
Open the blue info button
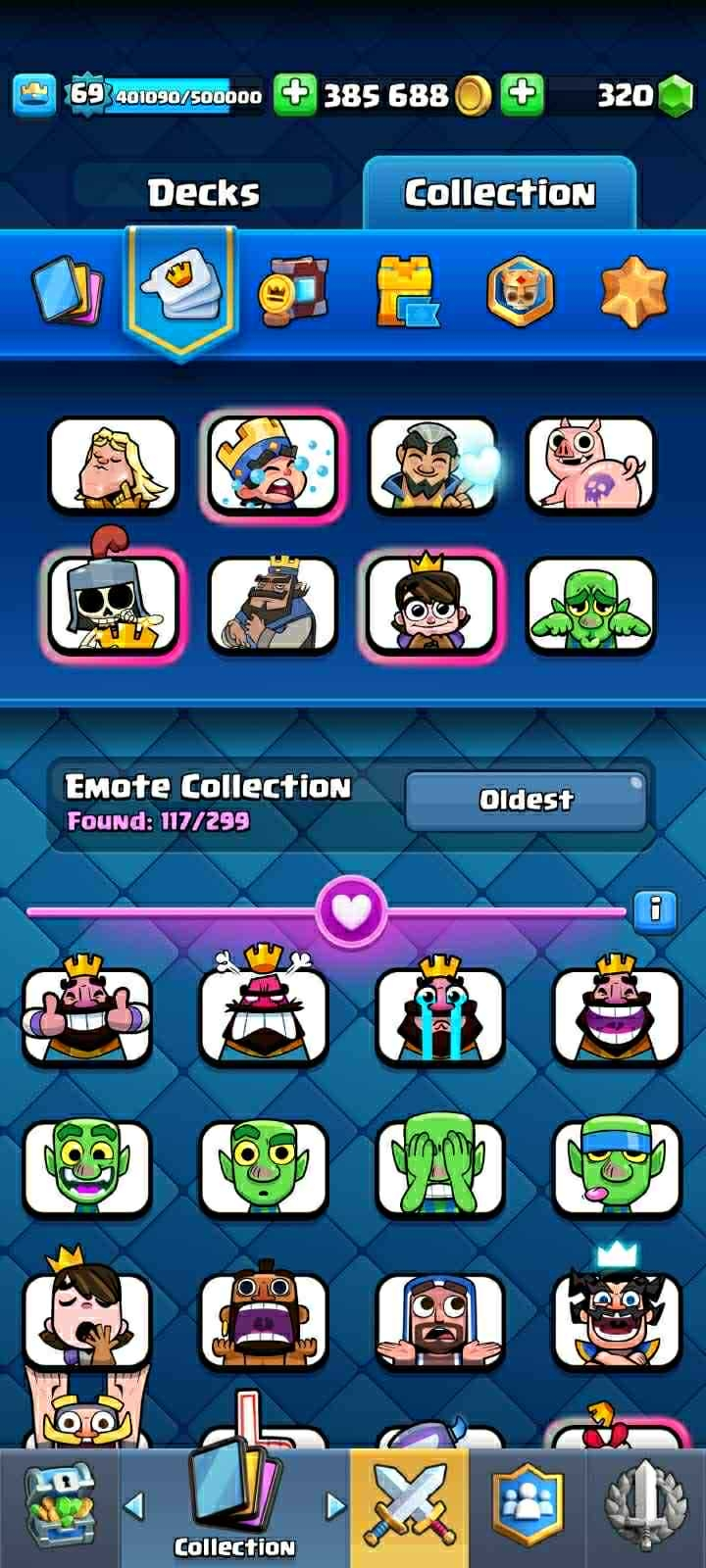coord(655,910)
